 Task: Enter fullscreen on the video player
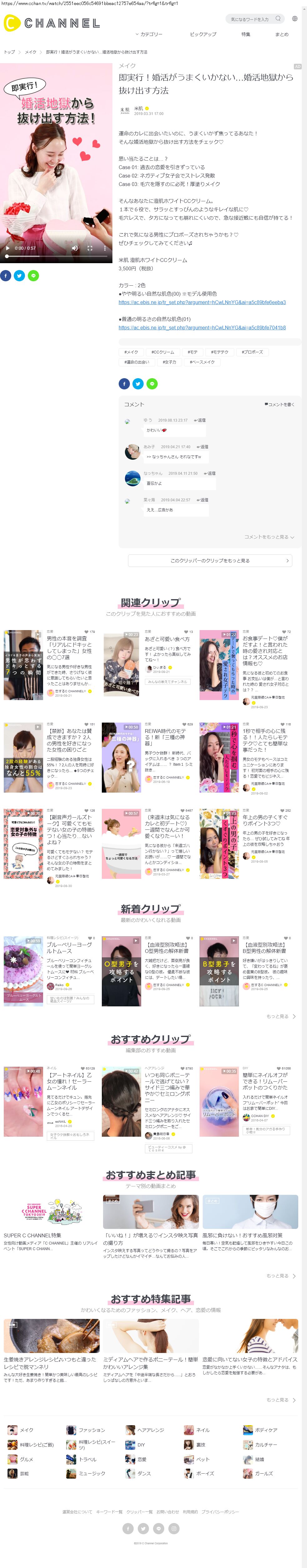[89, 248]
